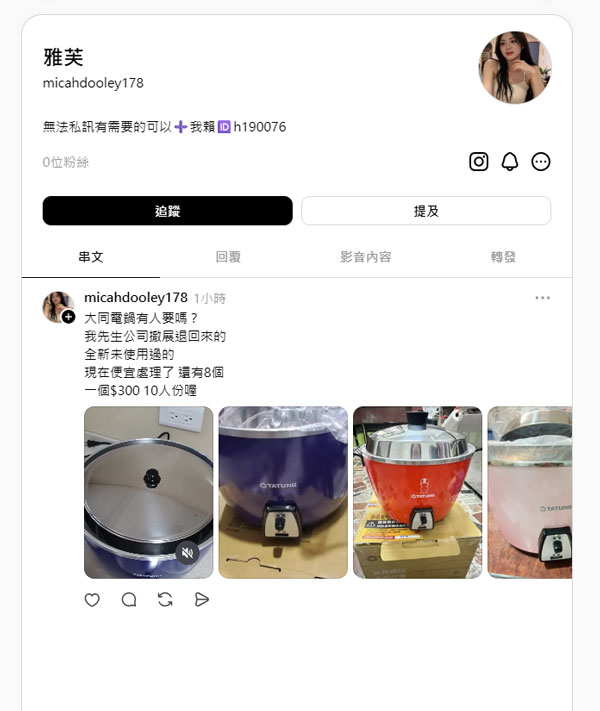
Task: Open the purple rice cooker box photo
Action: [283, 492]
